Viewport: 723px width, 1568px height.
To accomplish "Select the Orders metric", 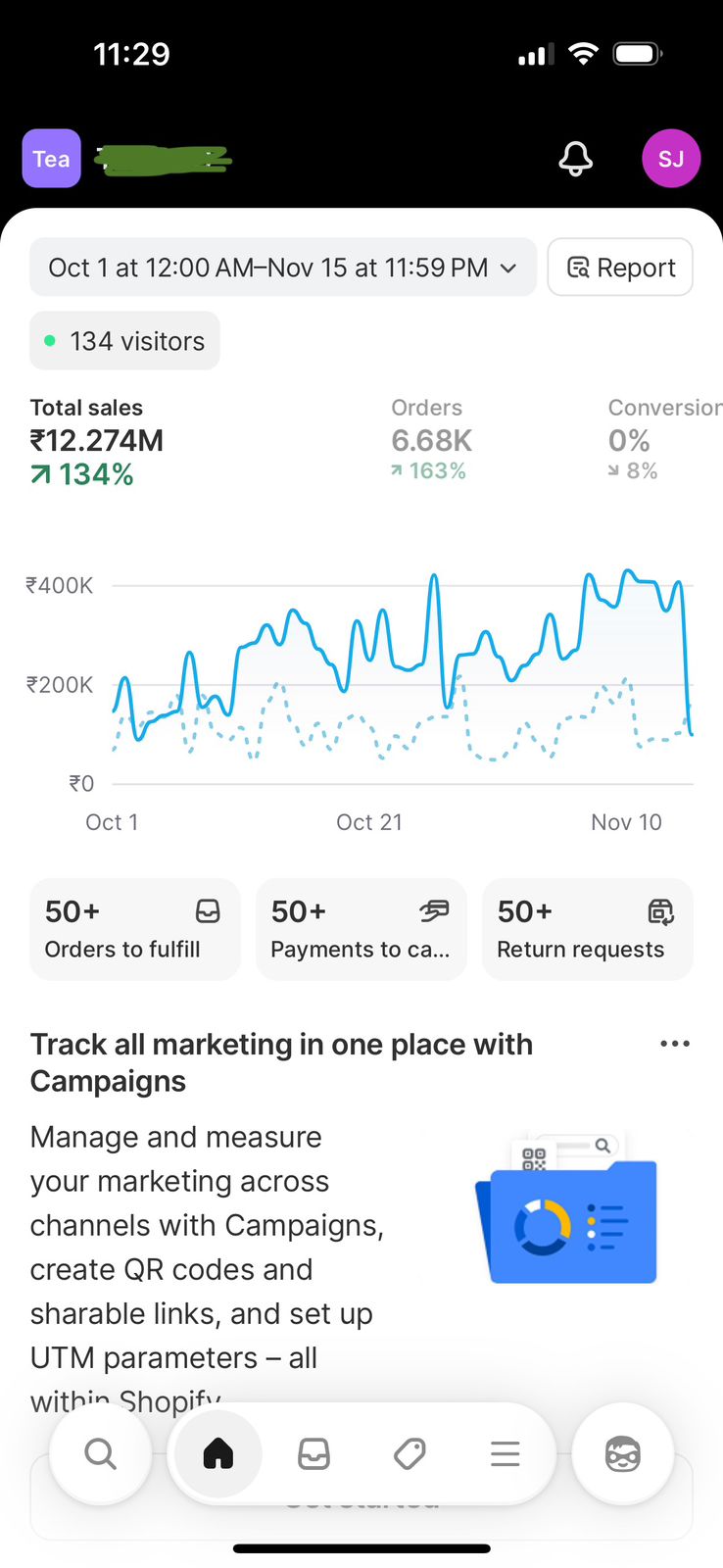I will point(431,440).
